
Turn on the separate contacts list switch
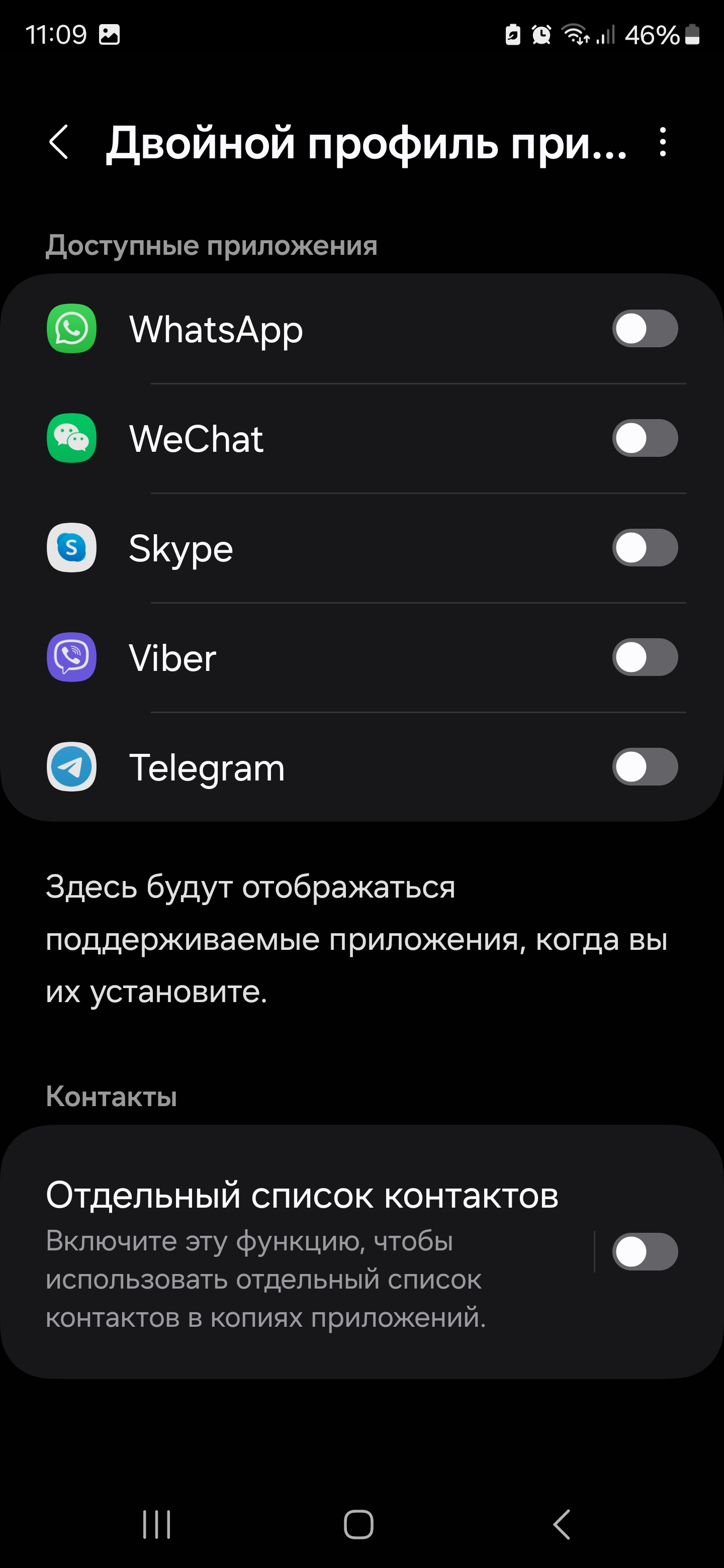pyautogui.click(x=644, y=1252)
